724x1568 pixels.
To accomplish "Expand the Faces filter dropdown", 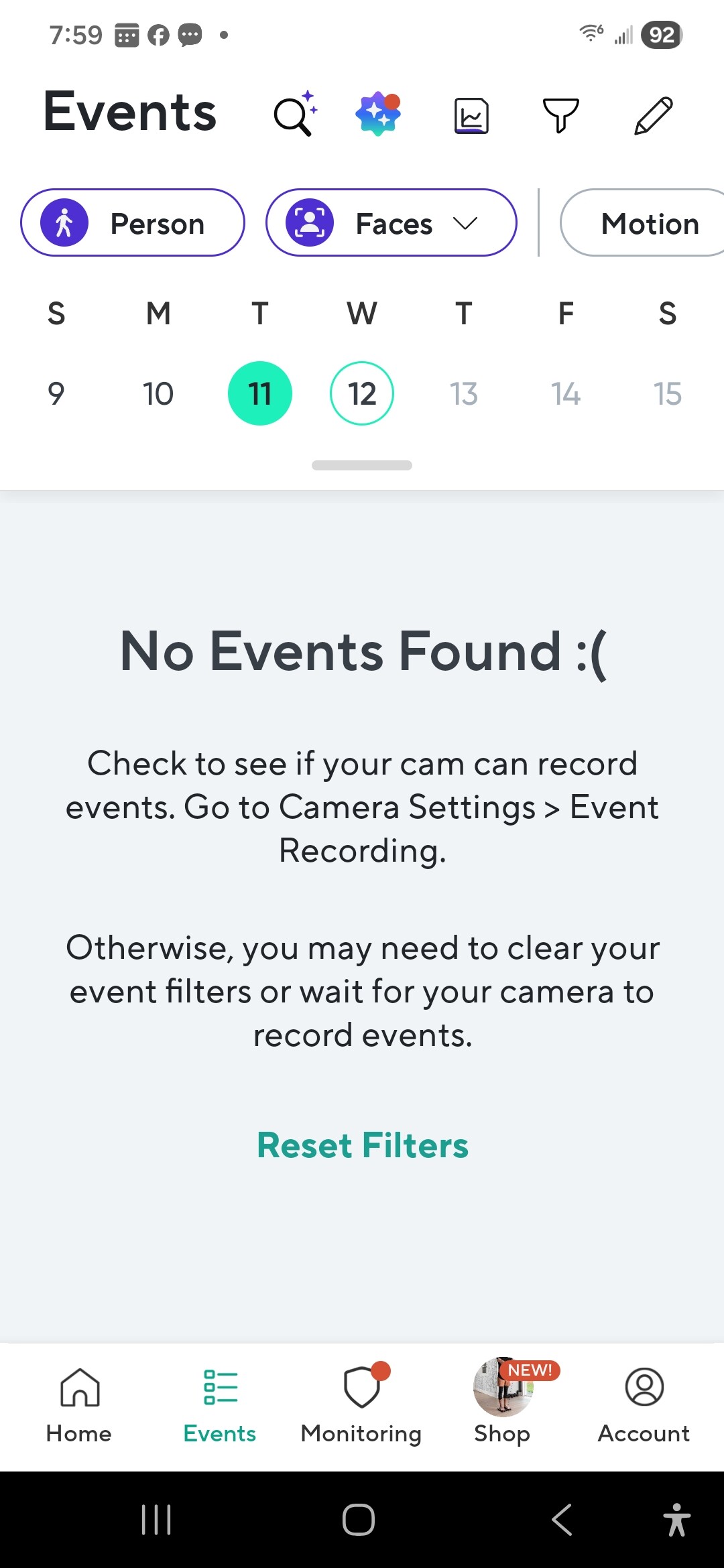I will pyautogui.click(x=391, y=223).
